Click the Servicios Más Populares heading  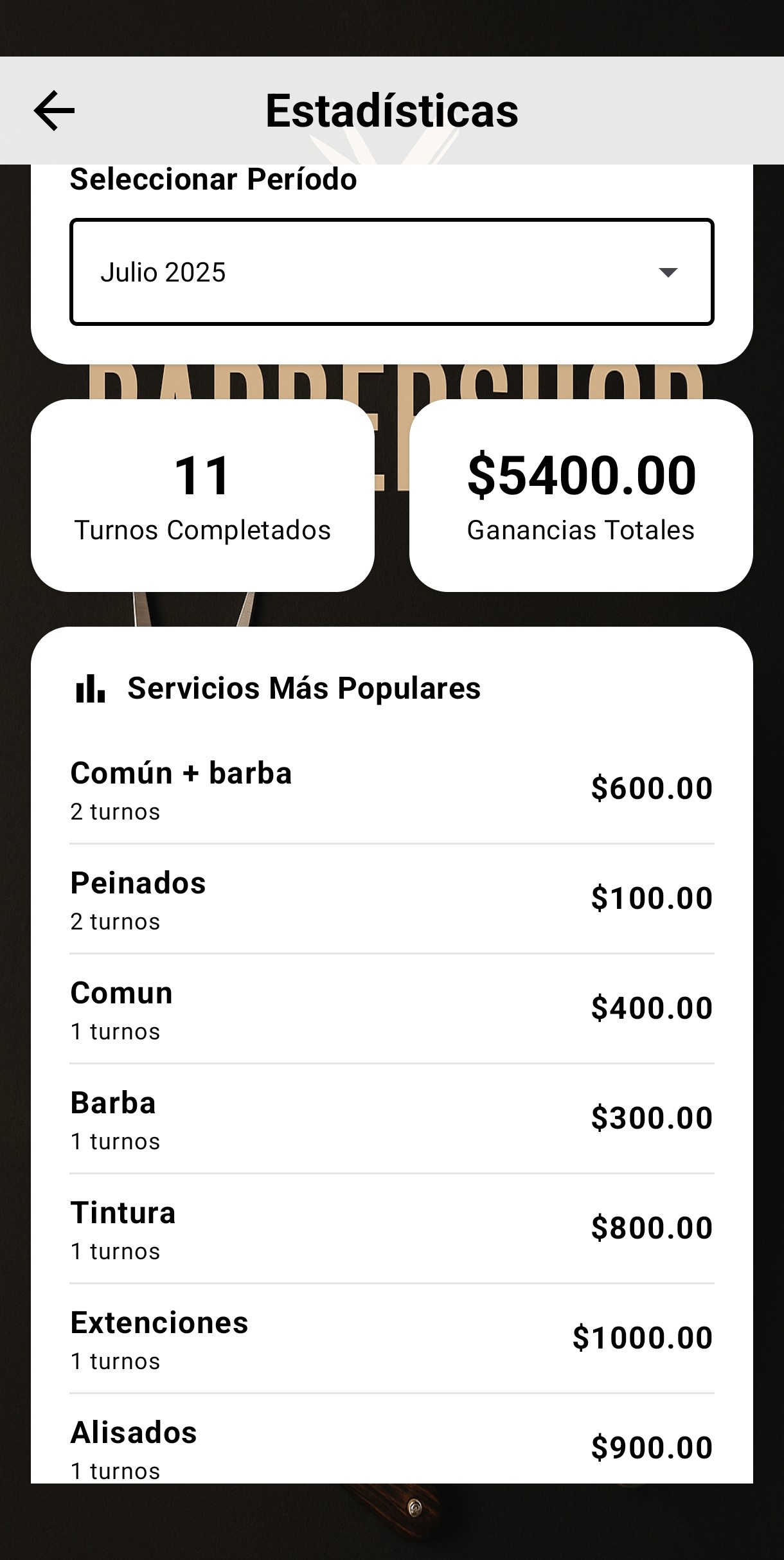tap(303, 688)
